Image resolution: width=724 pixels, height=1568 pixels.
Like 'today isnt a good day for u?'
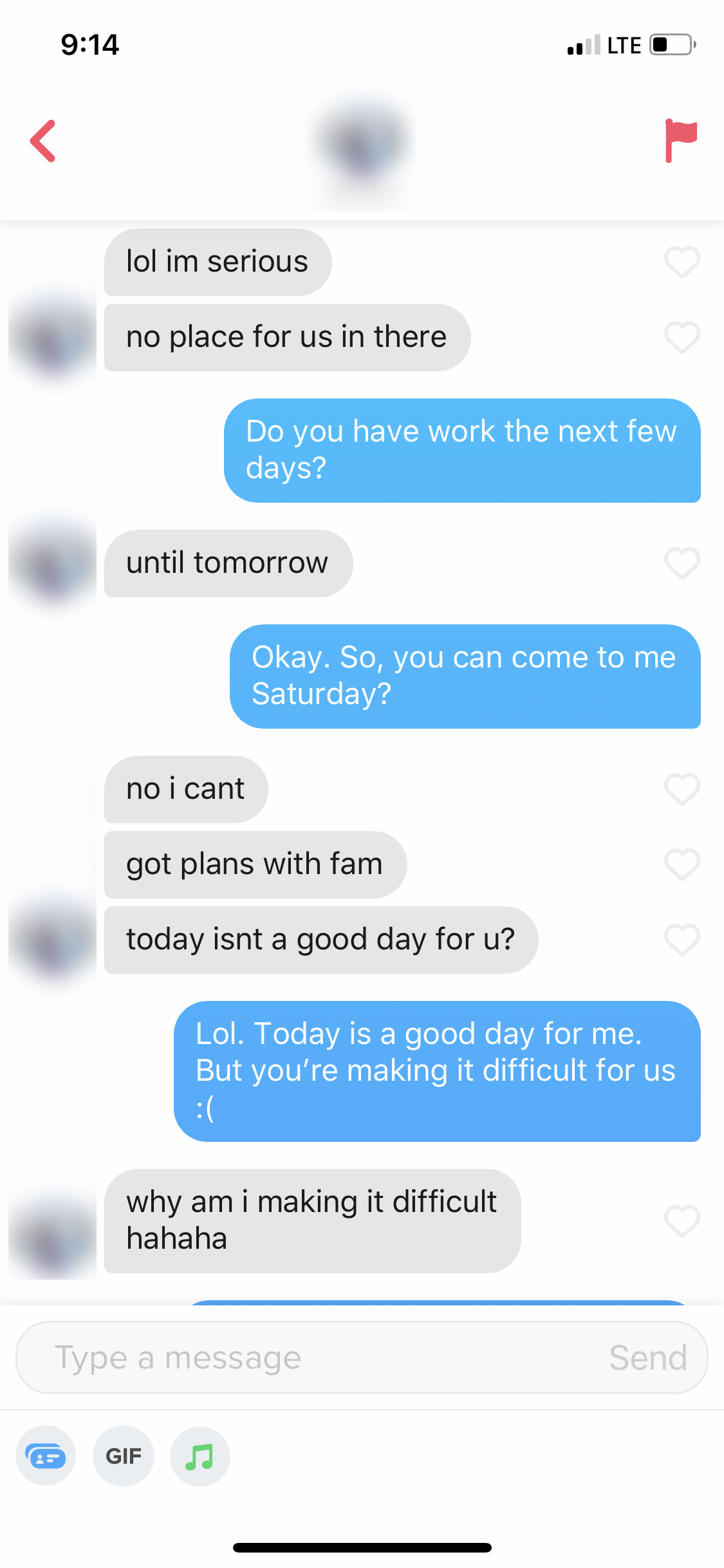point(682,940)
